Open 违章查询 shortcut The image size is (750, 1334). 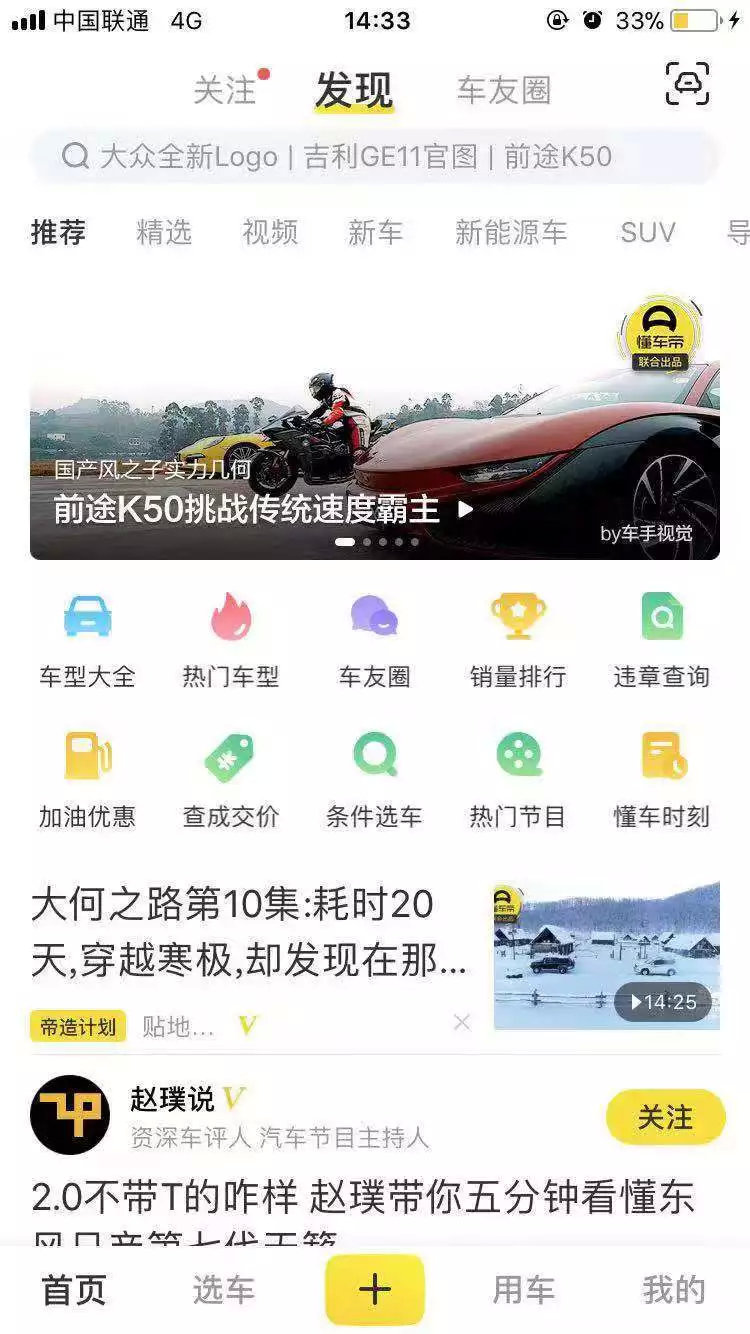[x=661, y=640]
